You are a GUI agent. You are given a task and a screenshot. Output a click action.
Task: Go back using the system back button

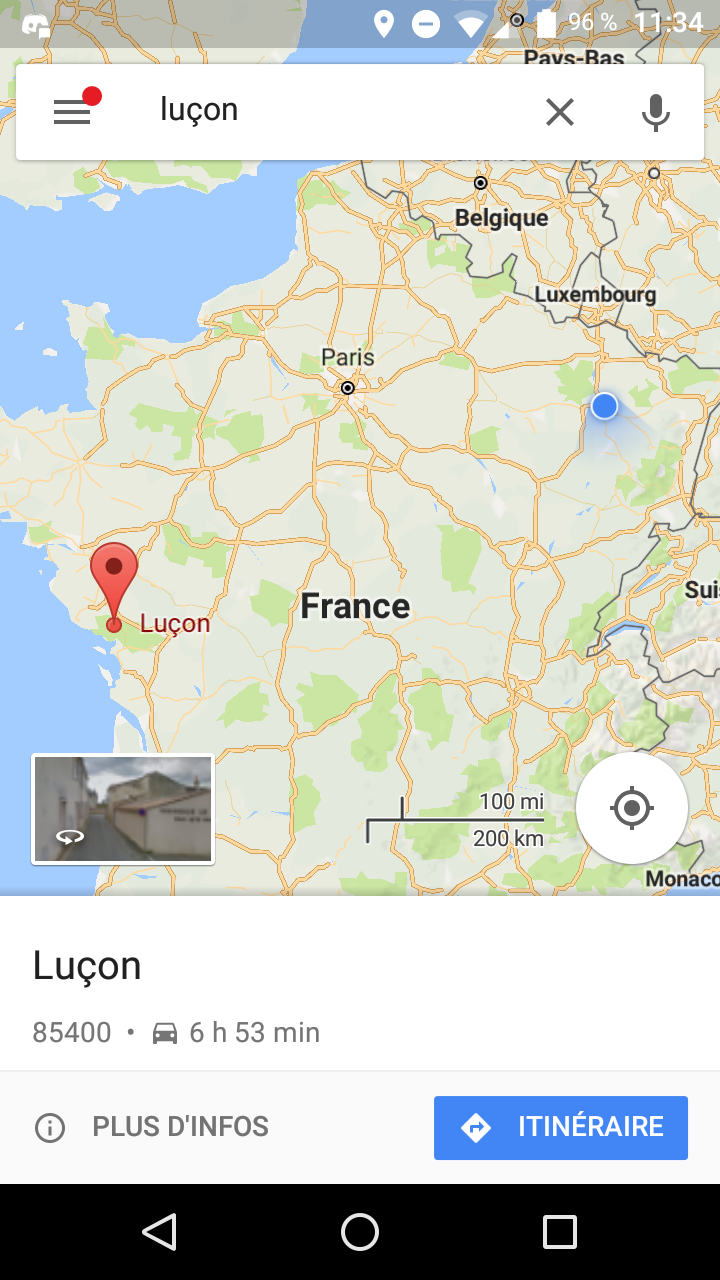(160, 1232)
